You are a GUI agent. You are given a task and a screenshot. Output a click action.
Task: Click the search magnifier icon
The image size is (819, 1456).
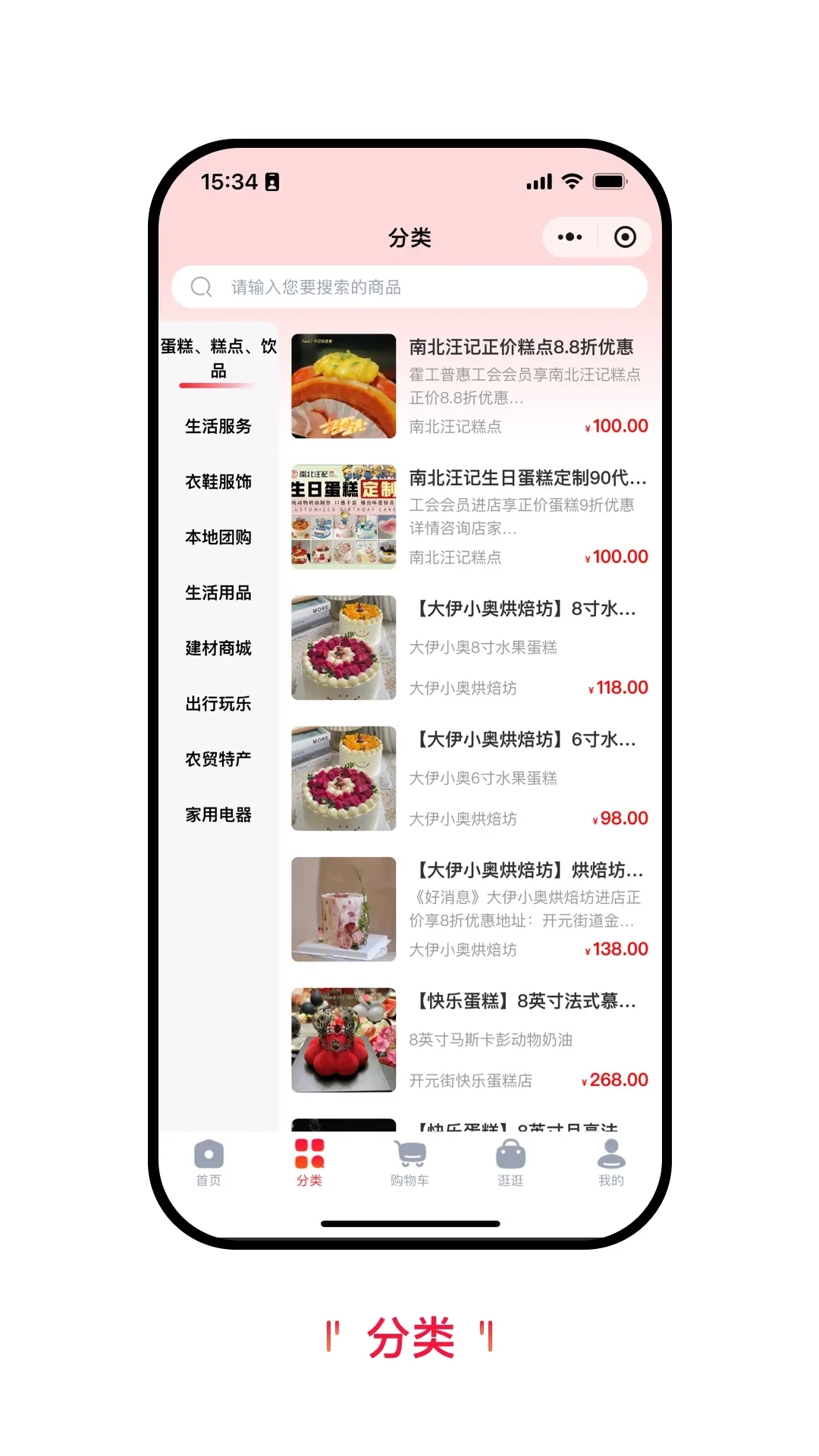click(200, 287)
